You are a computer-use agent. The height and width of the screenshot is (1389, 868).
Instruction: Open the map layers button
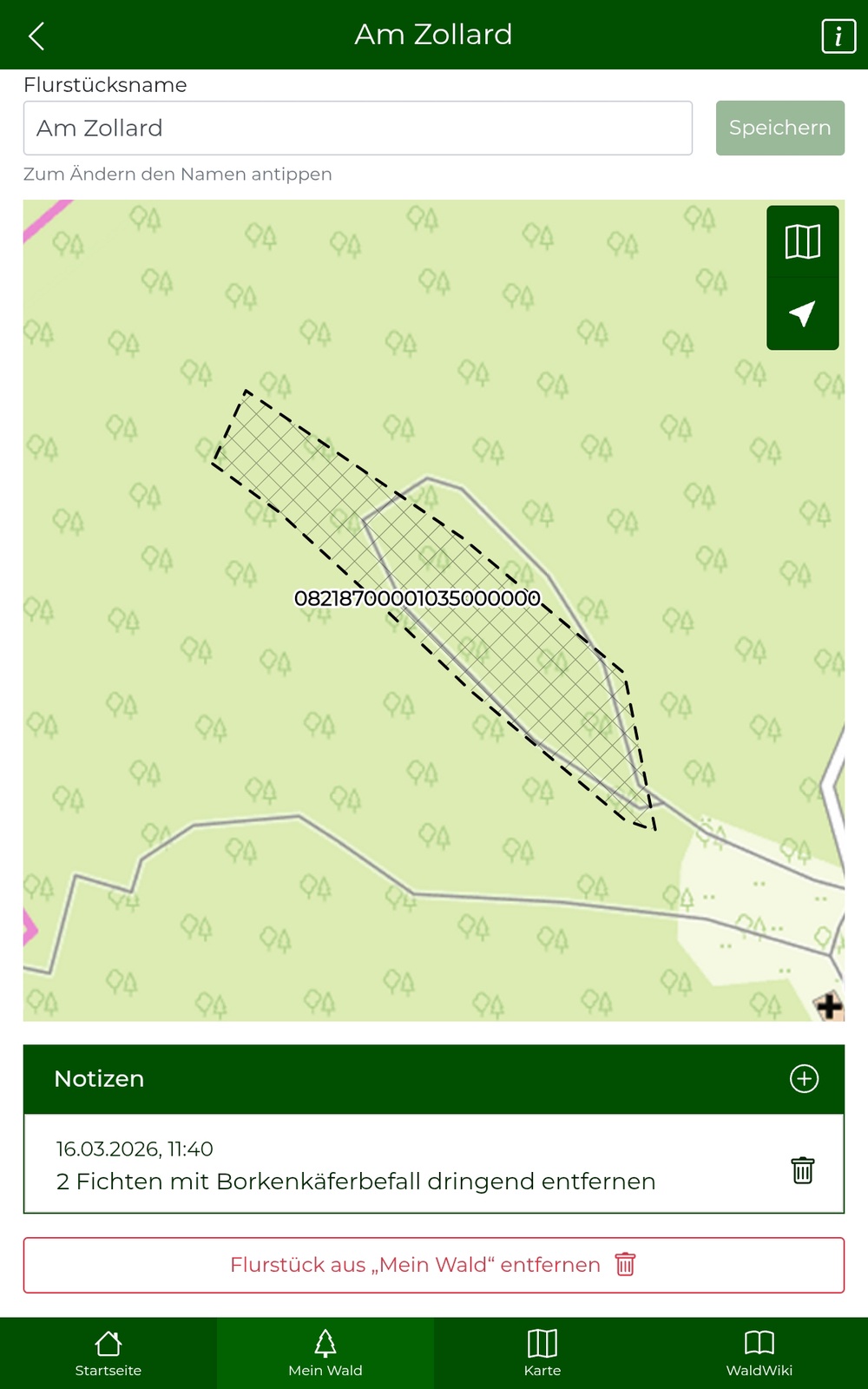tap(802, 242)
